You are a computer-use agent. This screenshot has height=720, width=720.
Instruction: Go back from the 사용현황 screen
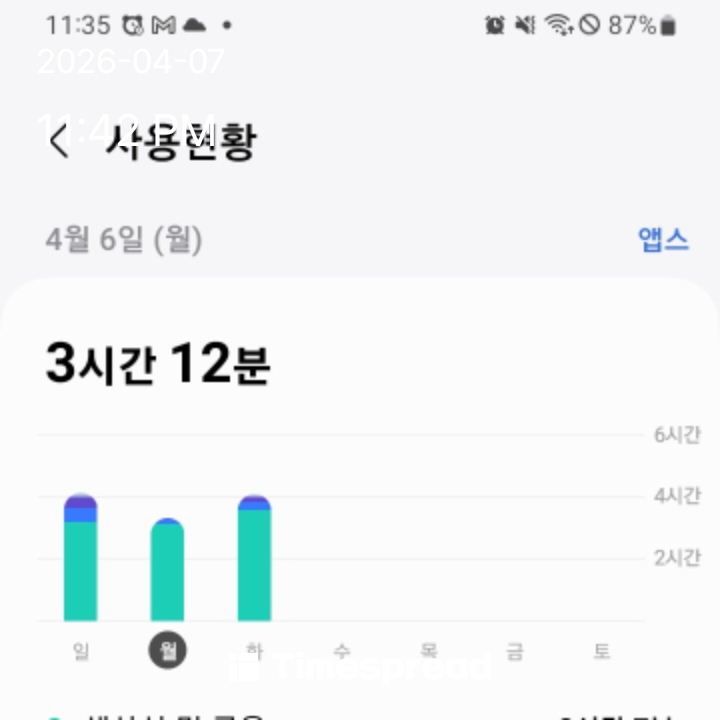(x=60, y=142)
